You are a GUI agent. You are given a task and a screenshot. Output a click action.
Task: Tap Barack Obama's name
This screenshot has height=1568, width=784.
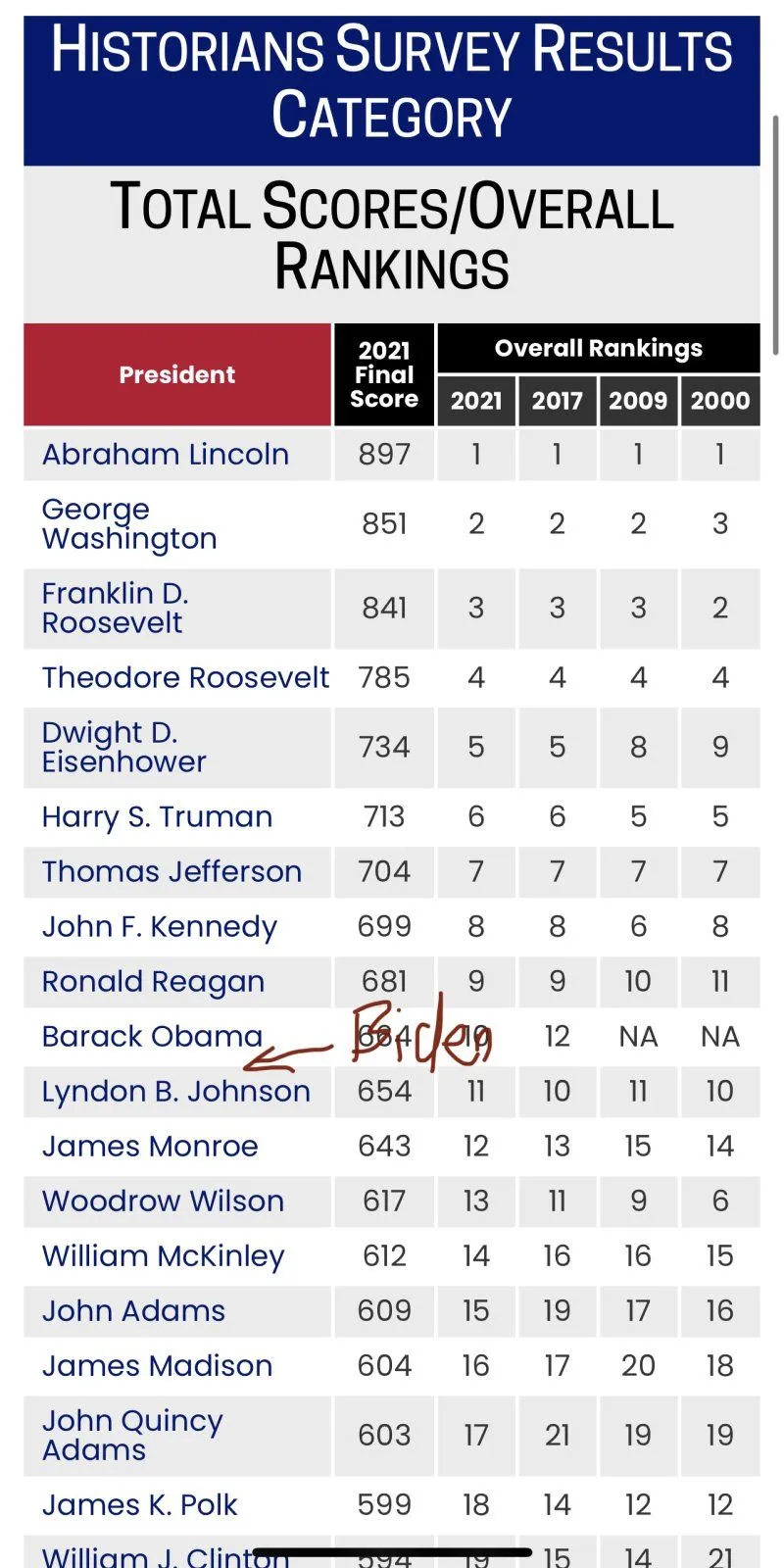pos(152,1037)
